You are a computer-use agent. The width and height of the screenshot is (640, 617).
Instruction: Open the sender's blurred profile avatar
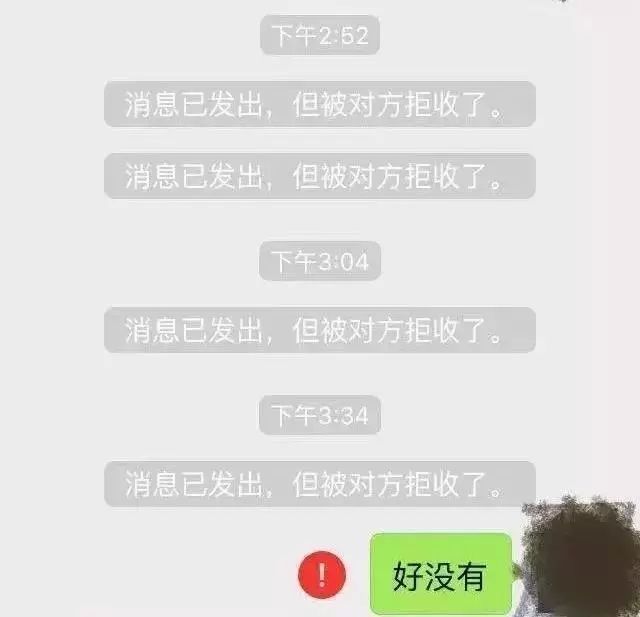click(580, 558)
